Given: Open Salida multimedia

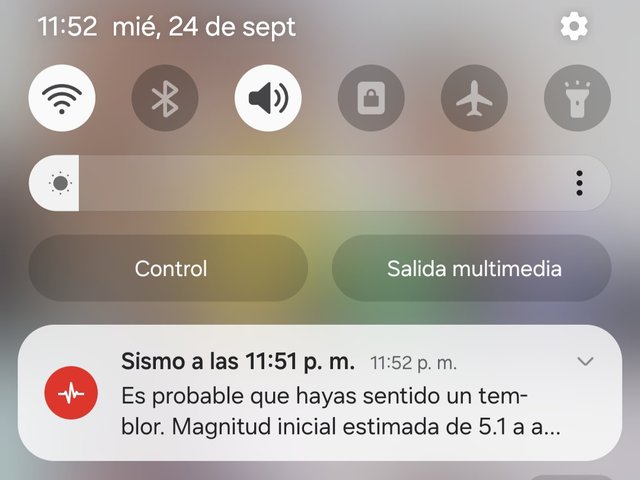Looking at the screenshot, I should pyautogui.click(x=473, y=268).
